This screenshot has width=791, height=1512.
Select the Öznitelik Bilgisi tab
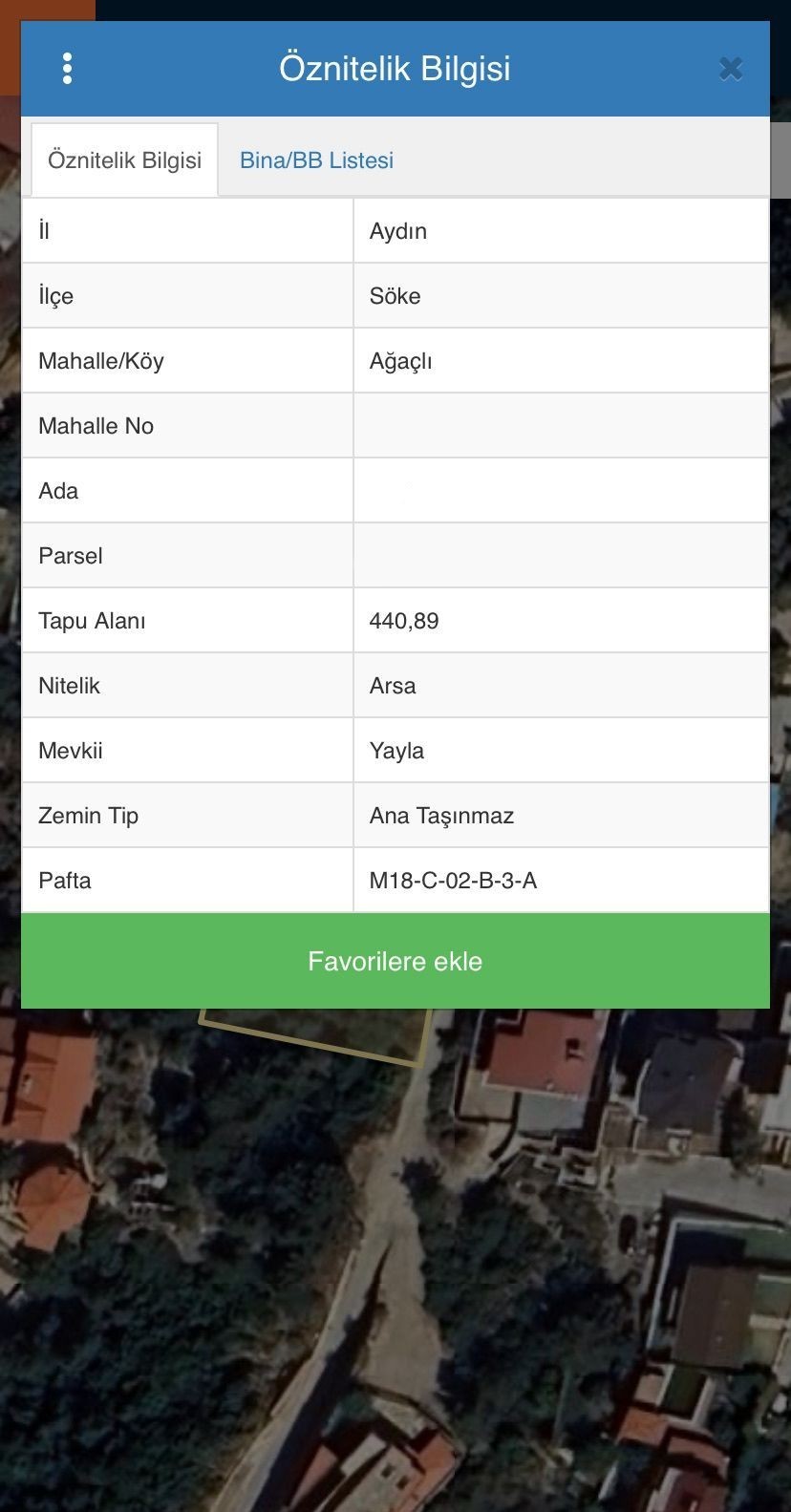click(x=124, y=160)
